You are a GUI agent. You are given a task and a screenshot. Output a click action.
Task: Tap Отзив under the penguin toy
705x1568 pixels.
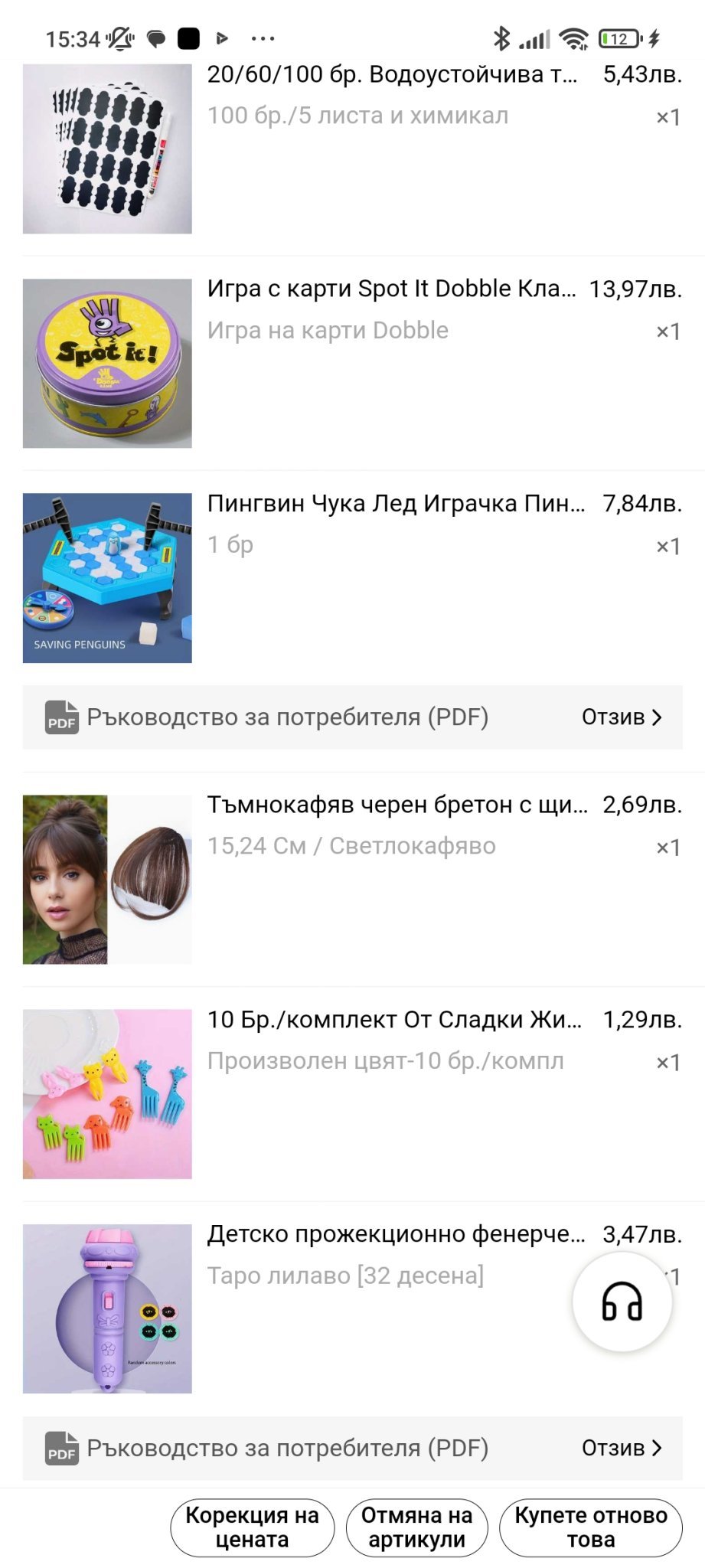(621, 717)
